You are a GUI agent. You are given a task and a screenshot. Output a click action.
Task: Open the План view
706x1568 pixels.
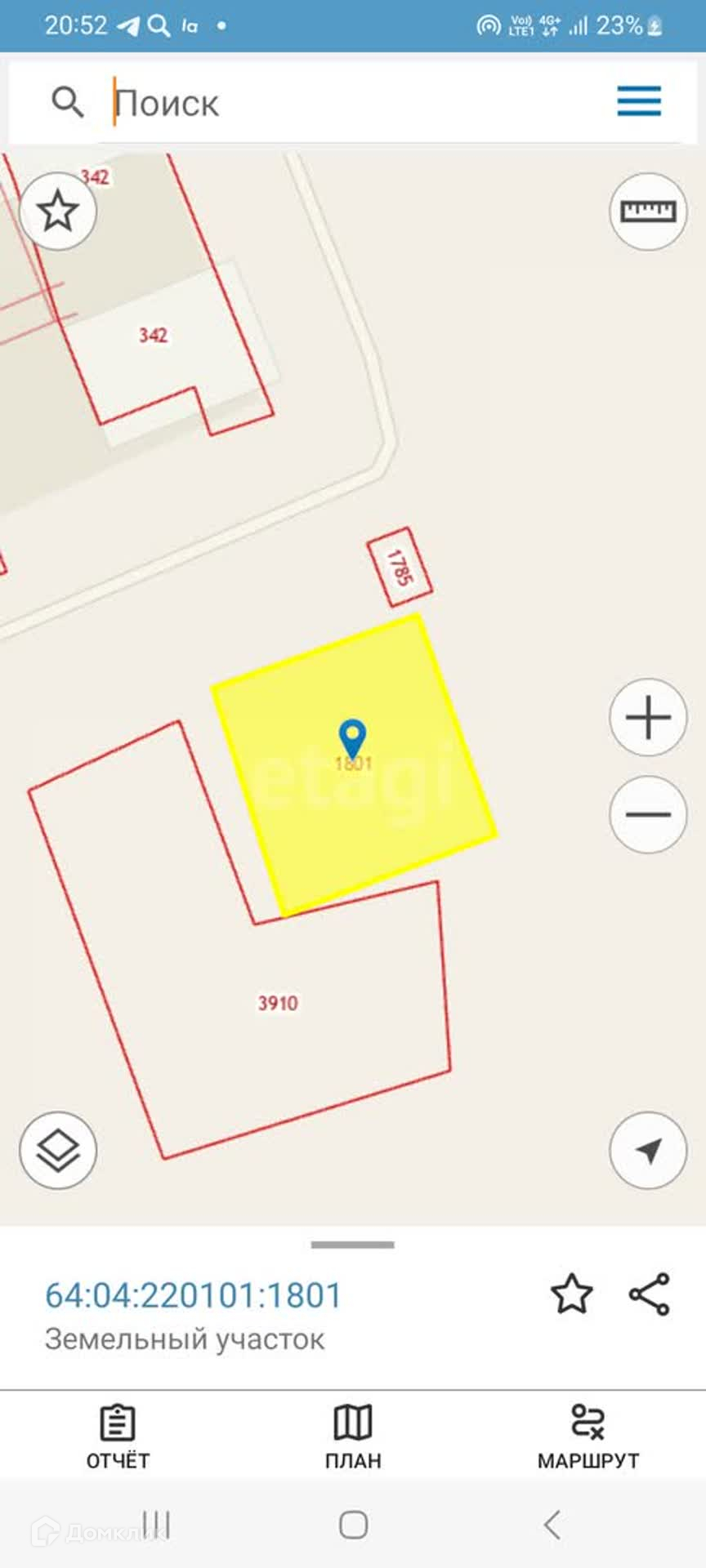click(353, 1437)
